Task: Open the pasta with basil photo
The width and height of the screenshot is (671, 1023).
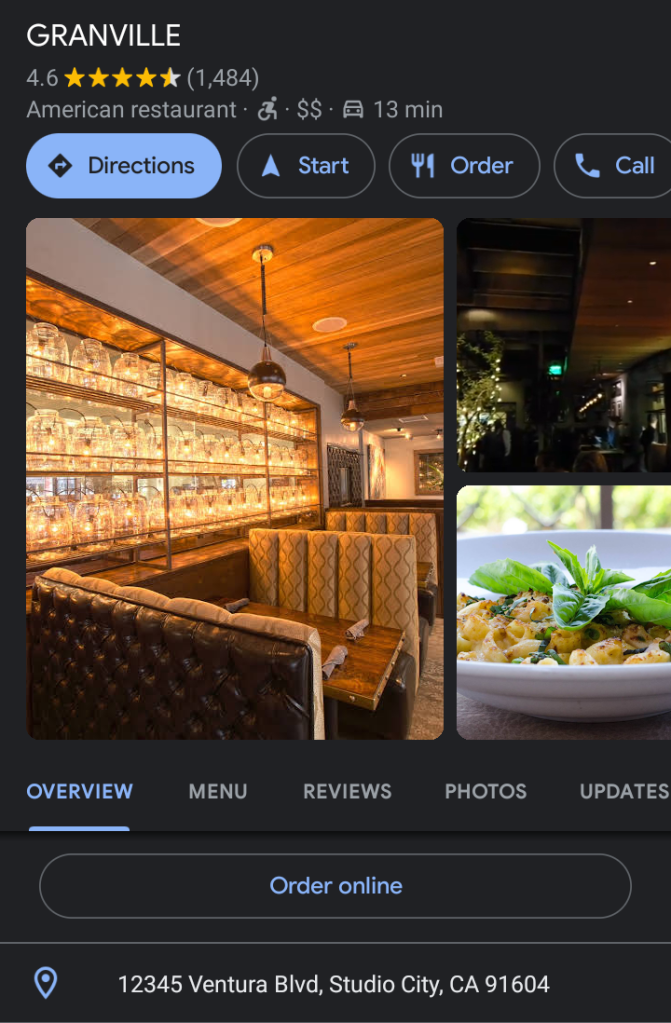Action: 563,612
